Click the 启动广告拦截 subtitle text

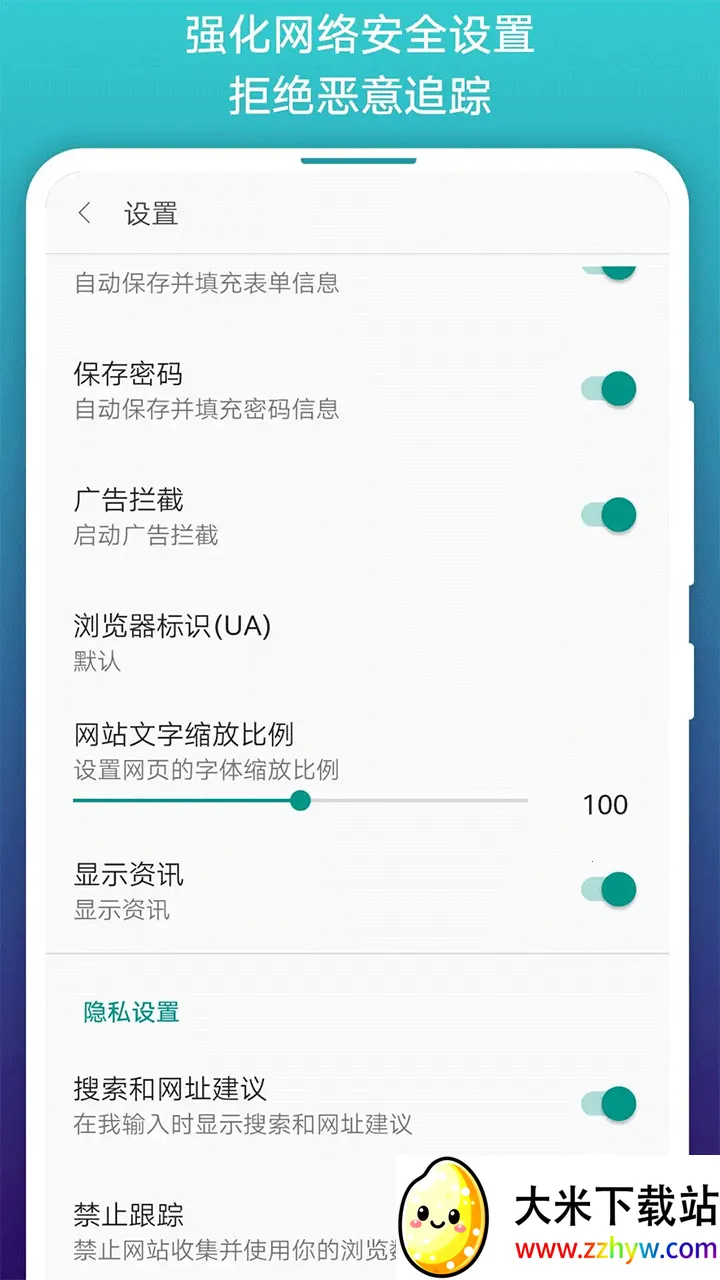(x=147, y=536)
